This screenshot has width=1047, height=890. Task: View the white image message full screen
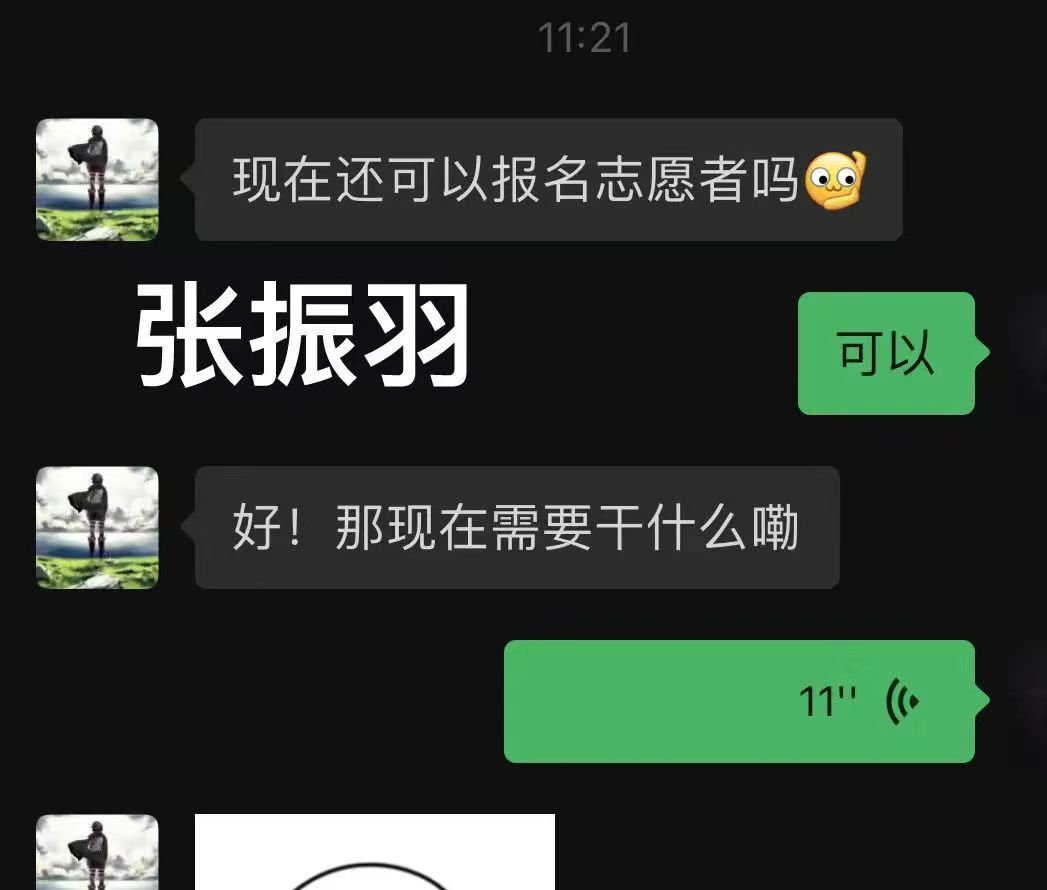pos(374,852)
